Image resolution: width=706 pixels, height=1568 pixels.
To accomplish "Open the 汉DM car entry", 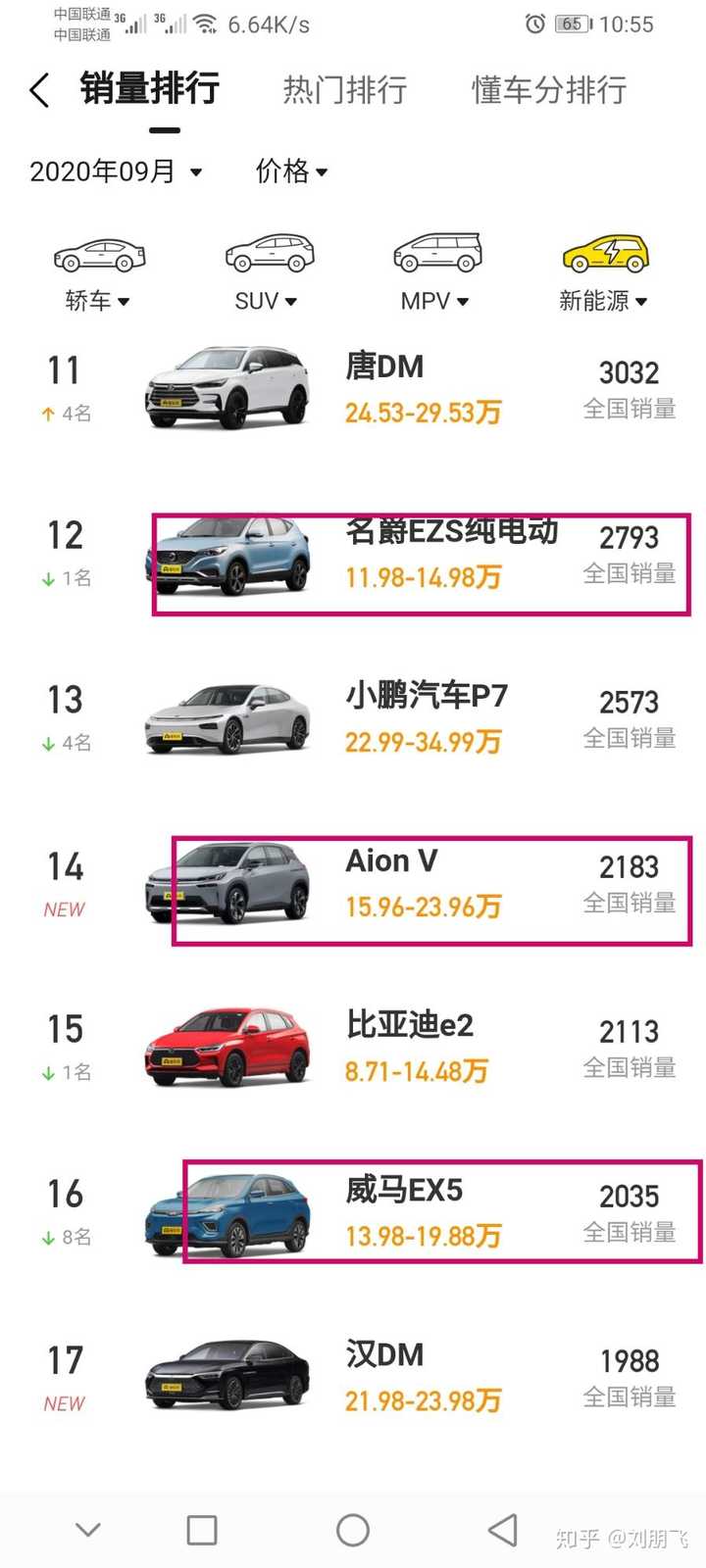I will click(353, 1379).
